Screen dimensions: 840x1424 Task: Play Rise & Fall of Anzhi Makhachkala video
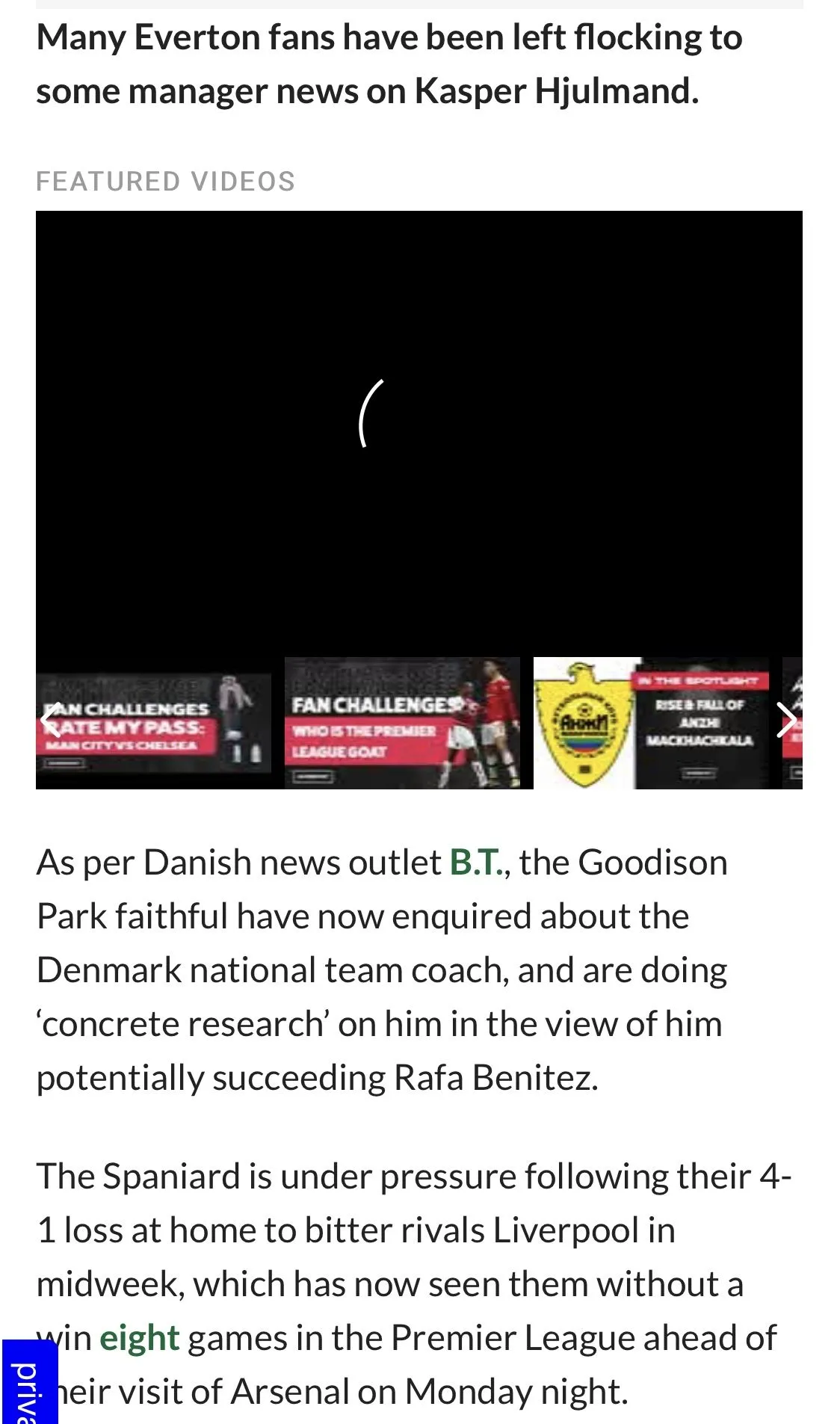click(652, 722)
